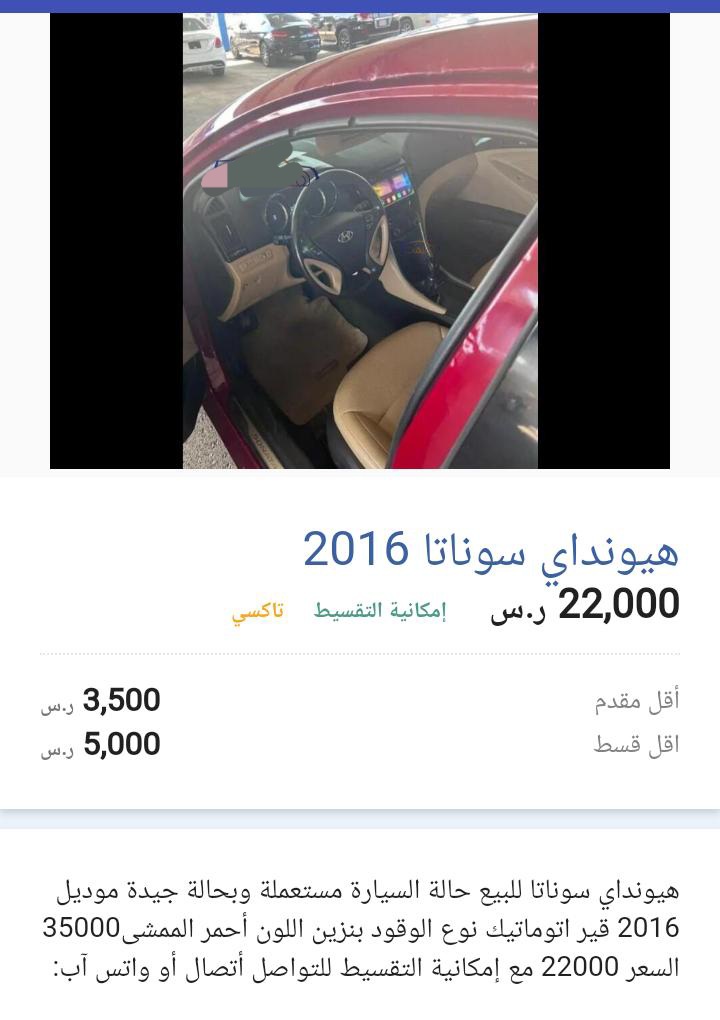Select the minimum installment "اقل قسط" row

640,742
